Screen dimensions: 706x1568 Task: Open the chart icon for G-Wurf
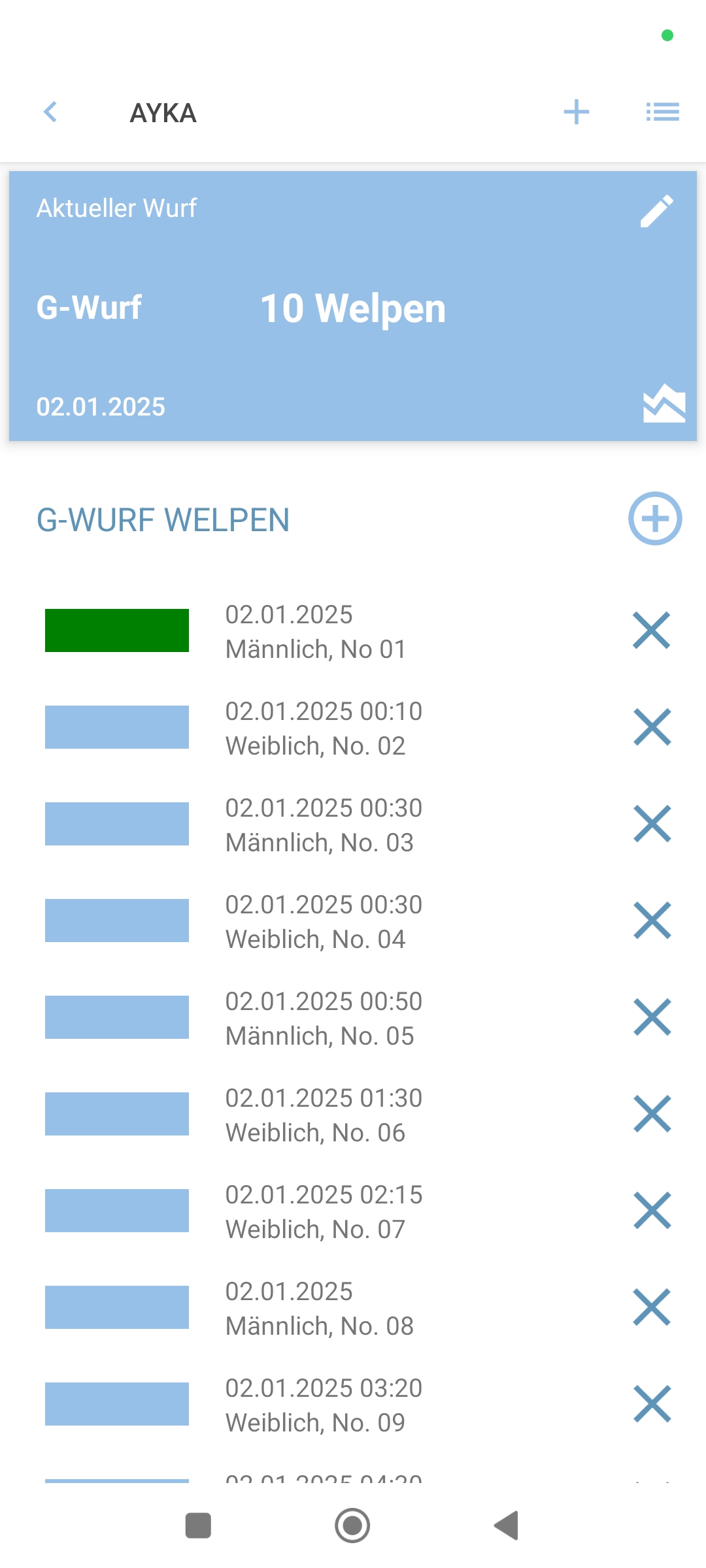point(664,404)
